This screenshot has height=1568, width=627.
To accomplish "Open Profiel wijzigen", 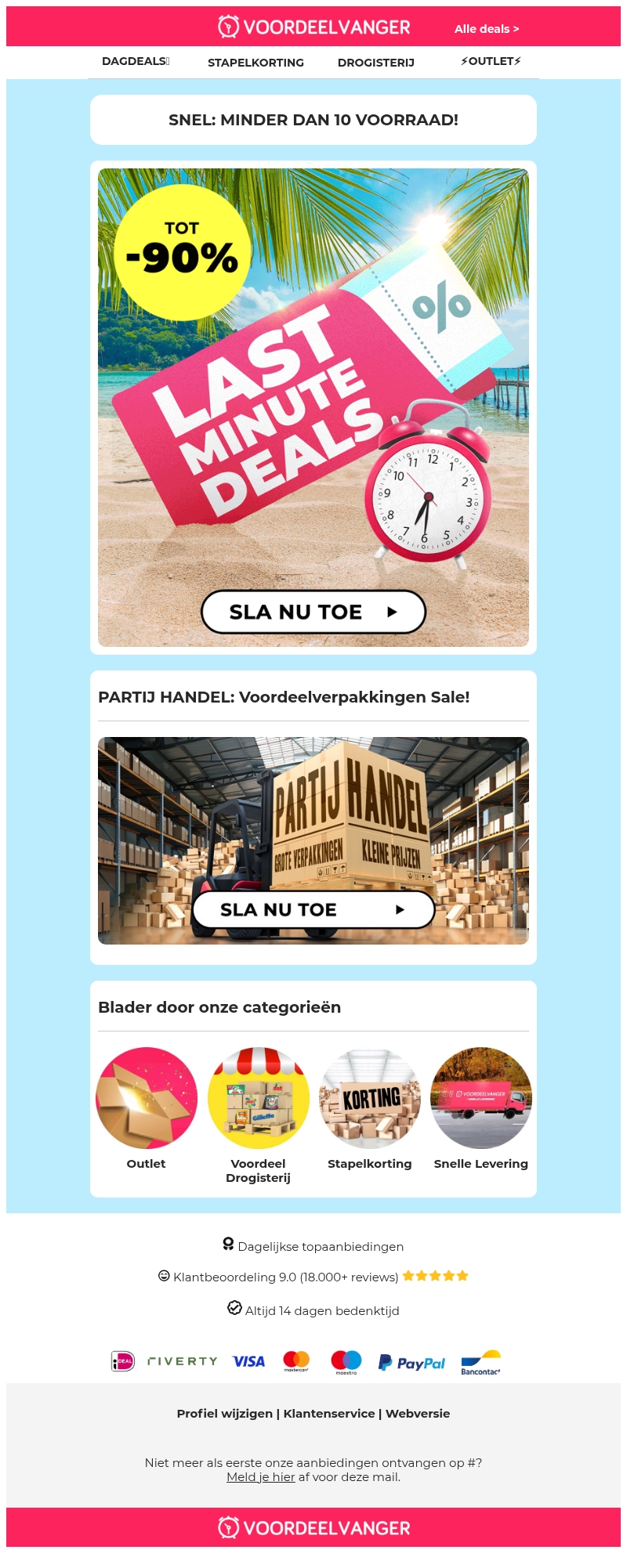I will (224, 1414).
